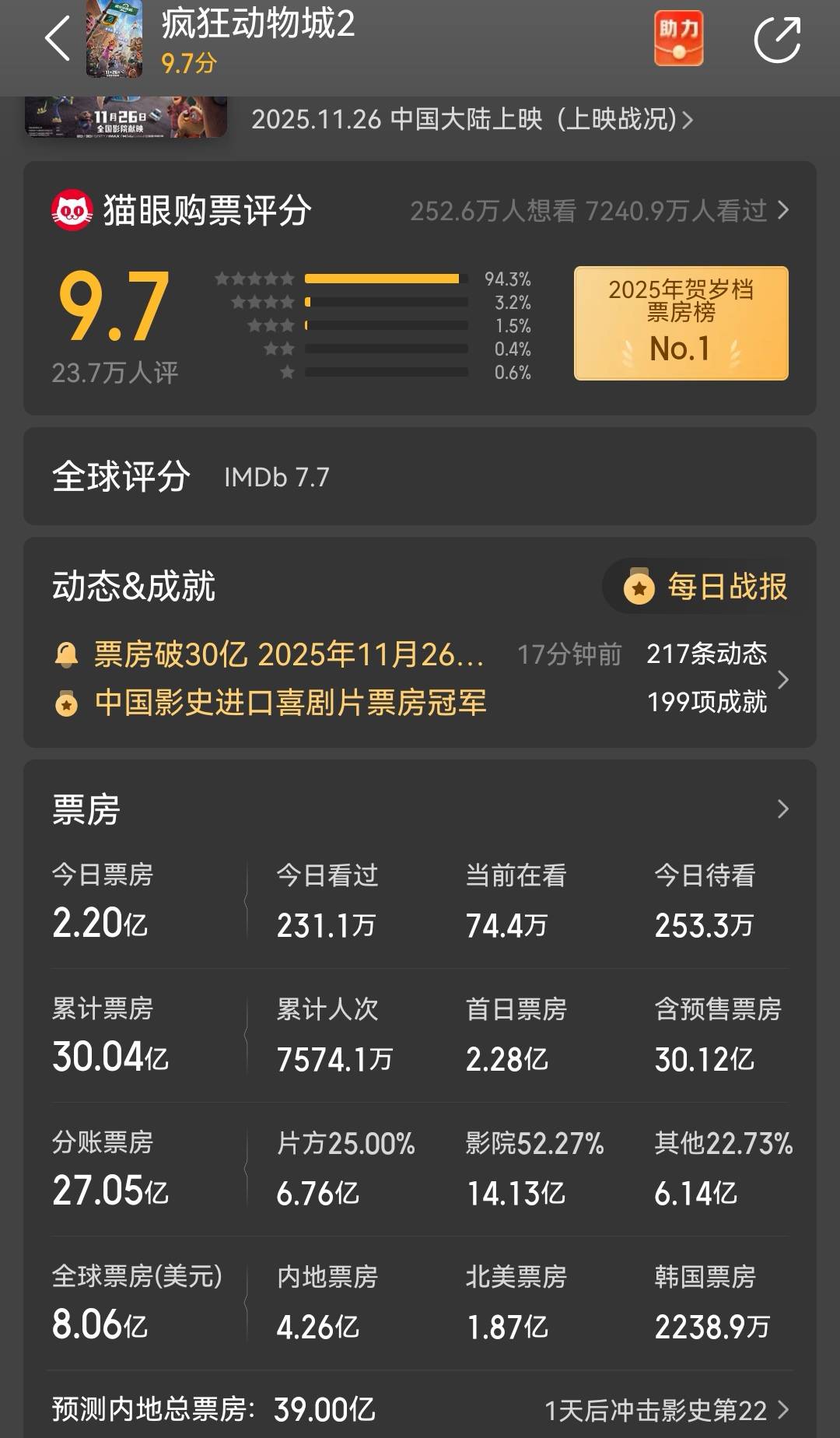Open 2025年贺岁档票房榜 No.1 badge
This screenshot has width=840, height=1438.
[x=681, y=323]
